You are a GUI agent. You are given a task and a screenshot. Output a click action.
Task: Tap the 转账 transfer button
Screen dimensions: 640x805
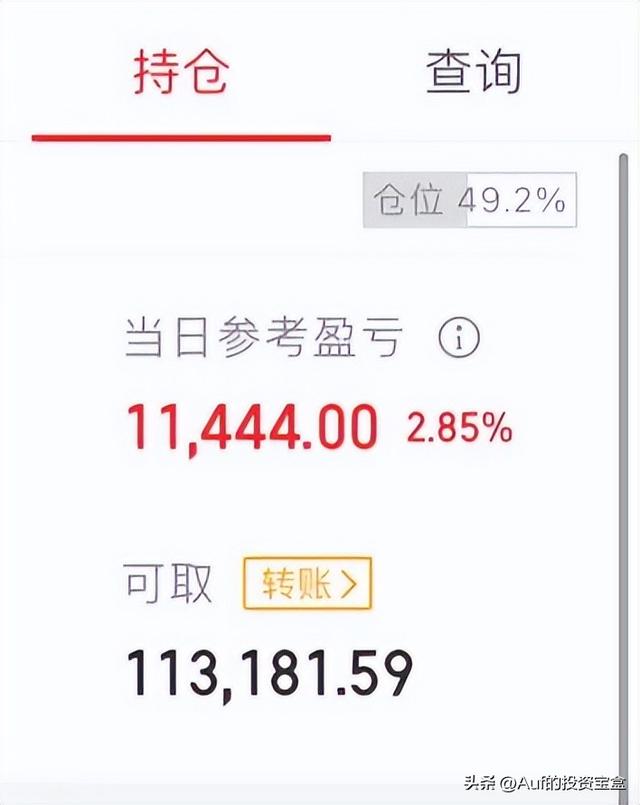click(307, 583)
